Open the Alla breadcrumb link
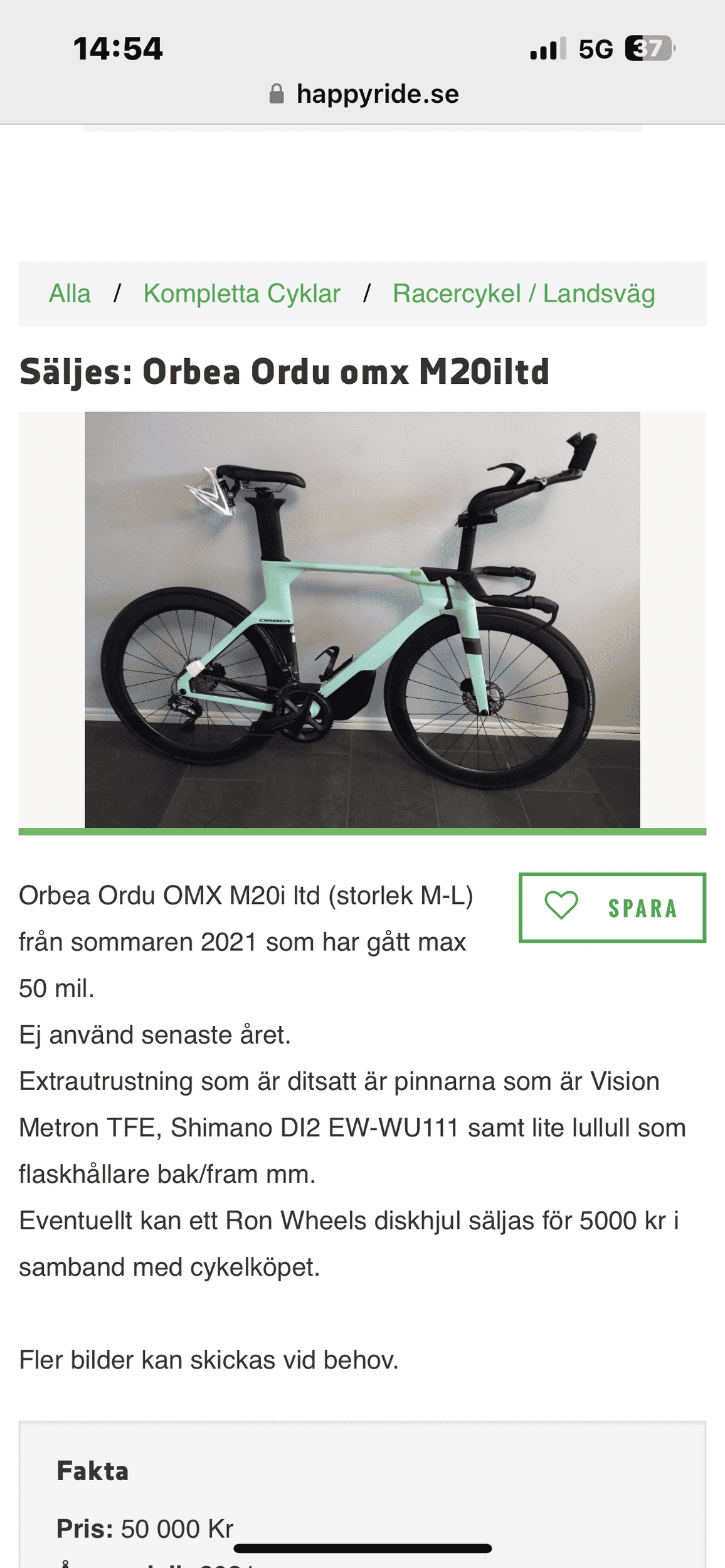 [x=70, y=294]
